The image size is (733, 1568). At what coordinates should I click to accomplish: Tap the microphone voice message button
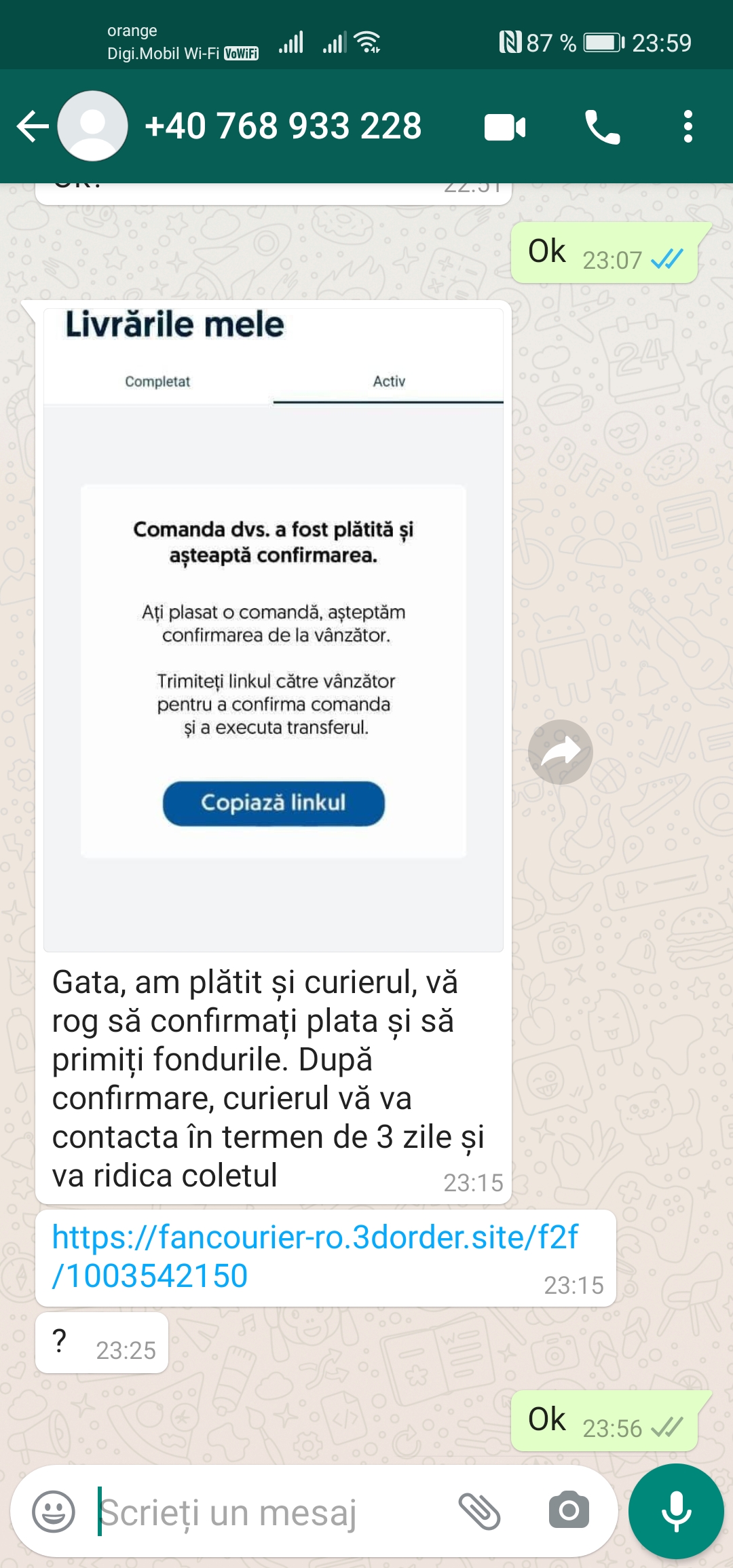click(x=676, y=1512)
